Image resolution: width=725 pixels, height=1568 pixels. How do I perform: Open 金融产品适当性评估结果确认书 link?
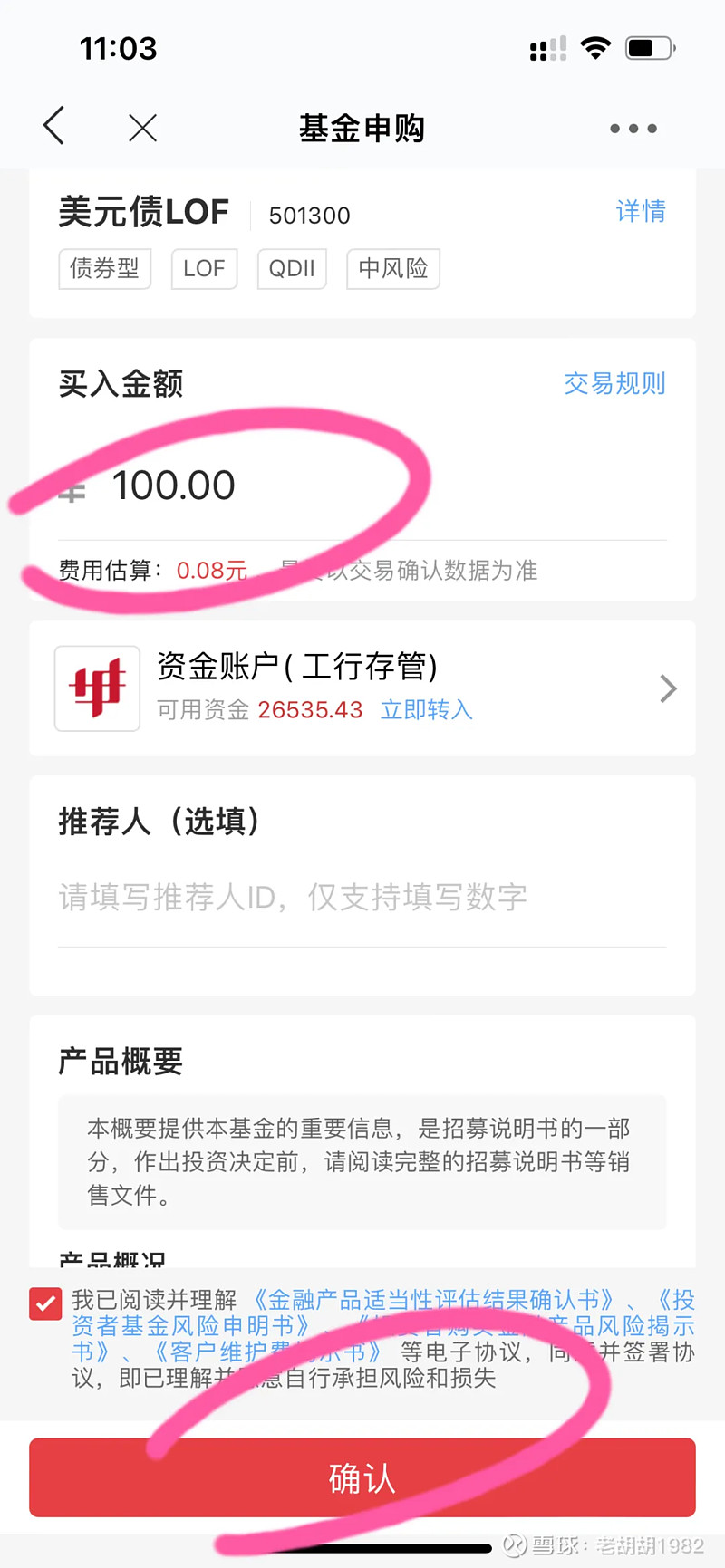coord(433,1300)
